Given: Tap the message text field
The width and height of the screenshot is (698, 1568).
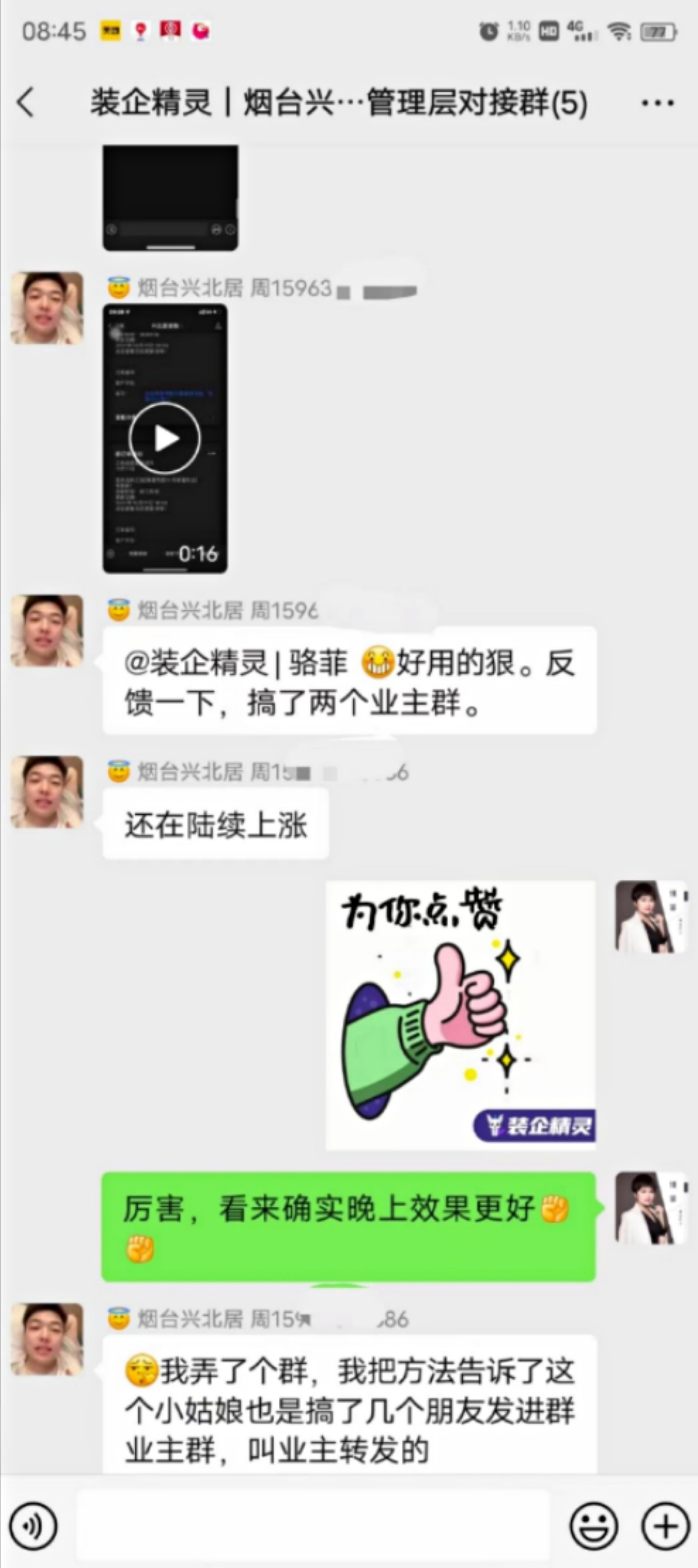Looking at the screenshot, I should pyautogui.click(x=314, y=1525).
